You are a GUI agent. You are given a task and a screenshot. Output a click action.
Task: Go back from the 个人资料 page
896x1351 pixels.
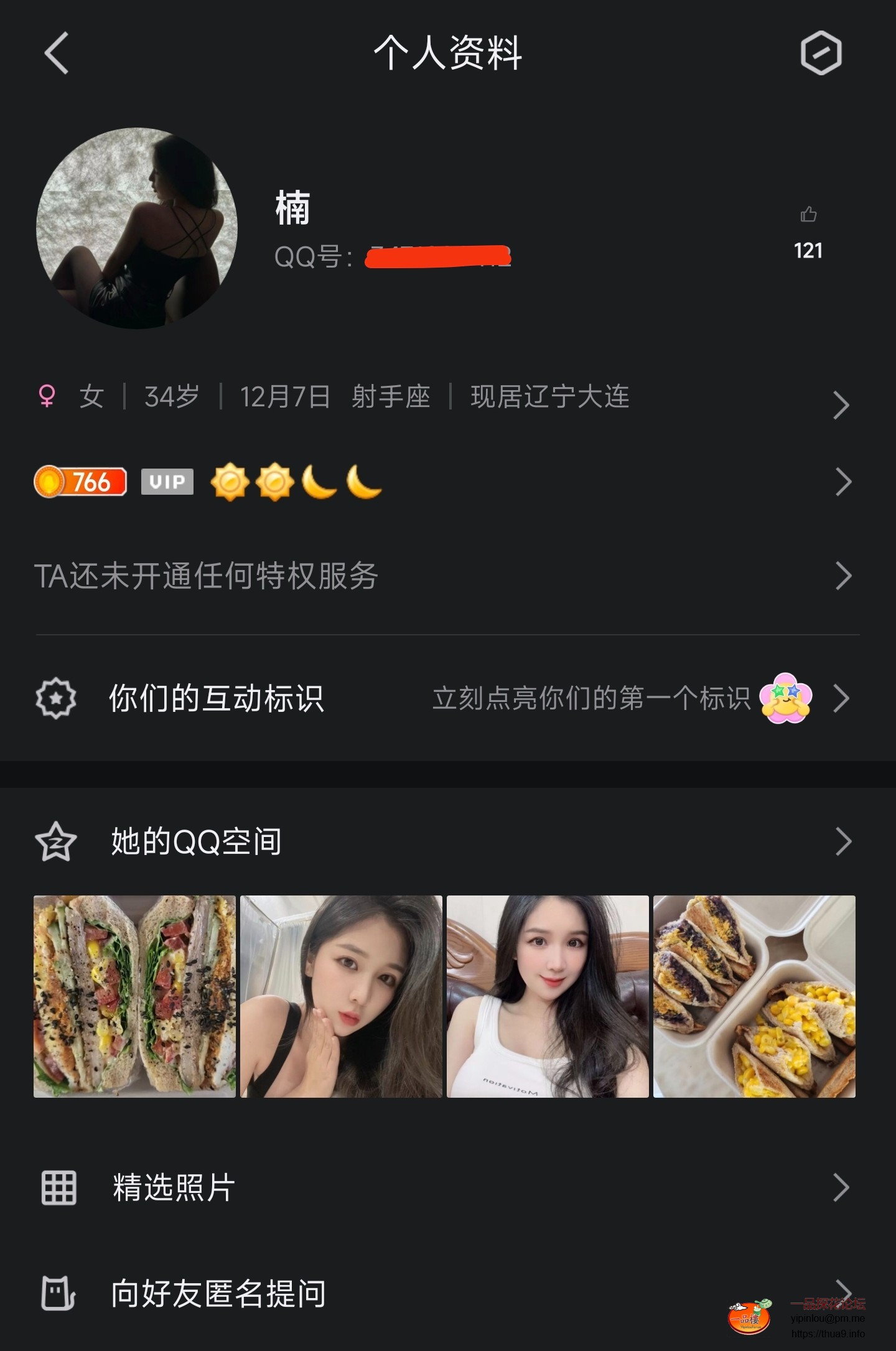57,54
